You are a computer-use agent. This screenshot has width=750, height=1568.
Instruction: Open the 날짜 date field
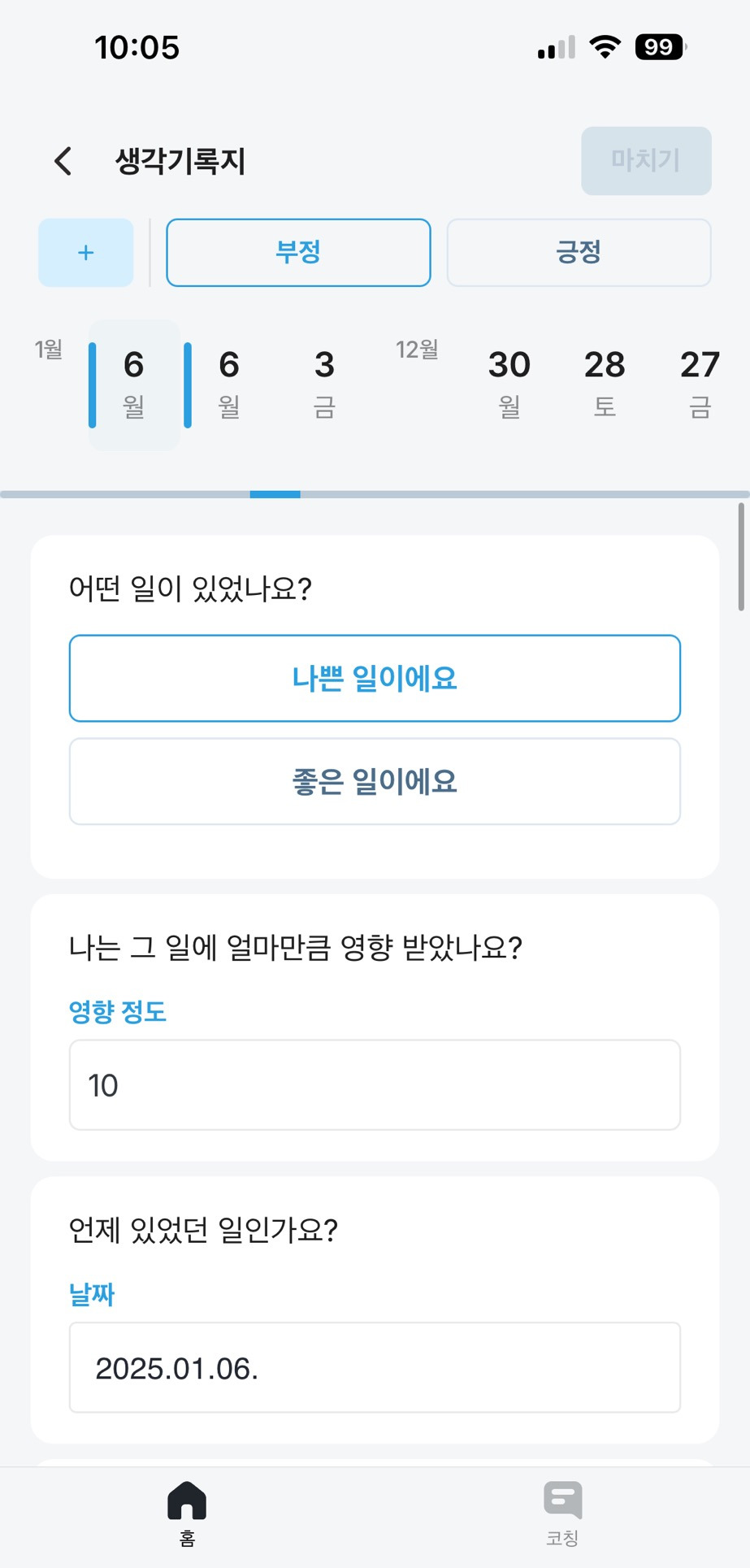pos(375,1368)
